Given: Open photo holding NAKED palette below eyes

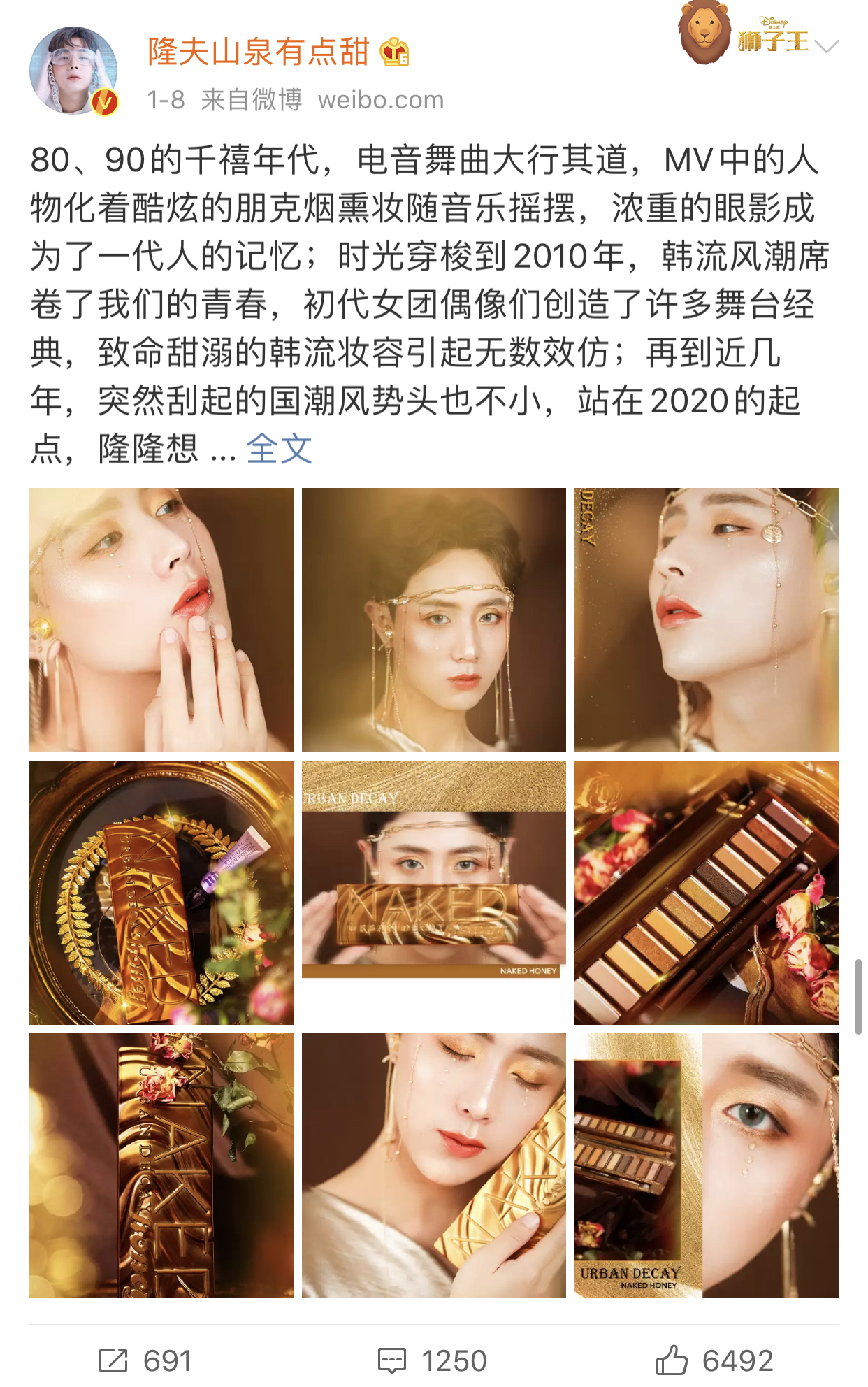Looking at the screenshot, I should (x=433, y=893).
